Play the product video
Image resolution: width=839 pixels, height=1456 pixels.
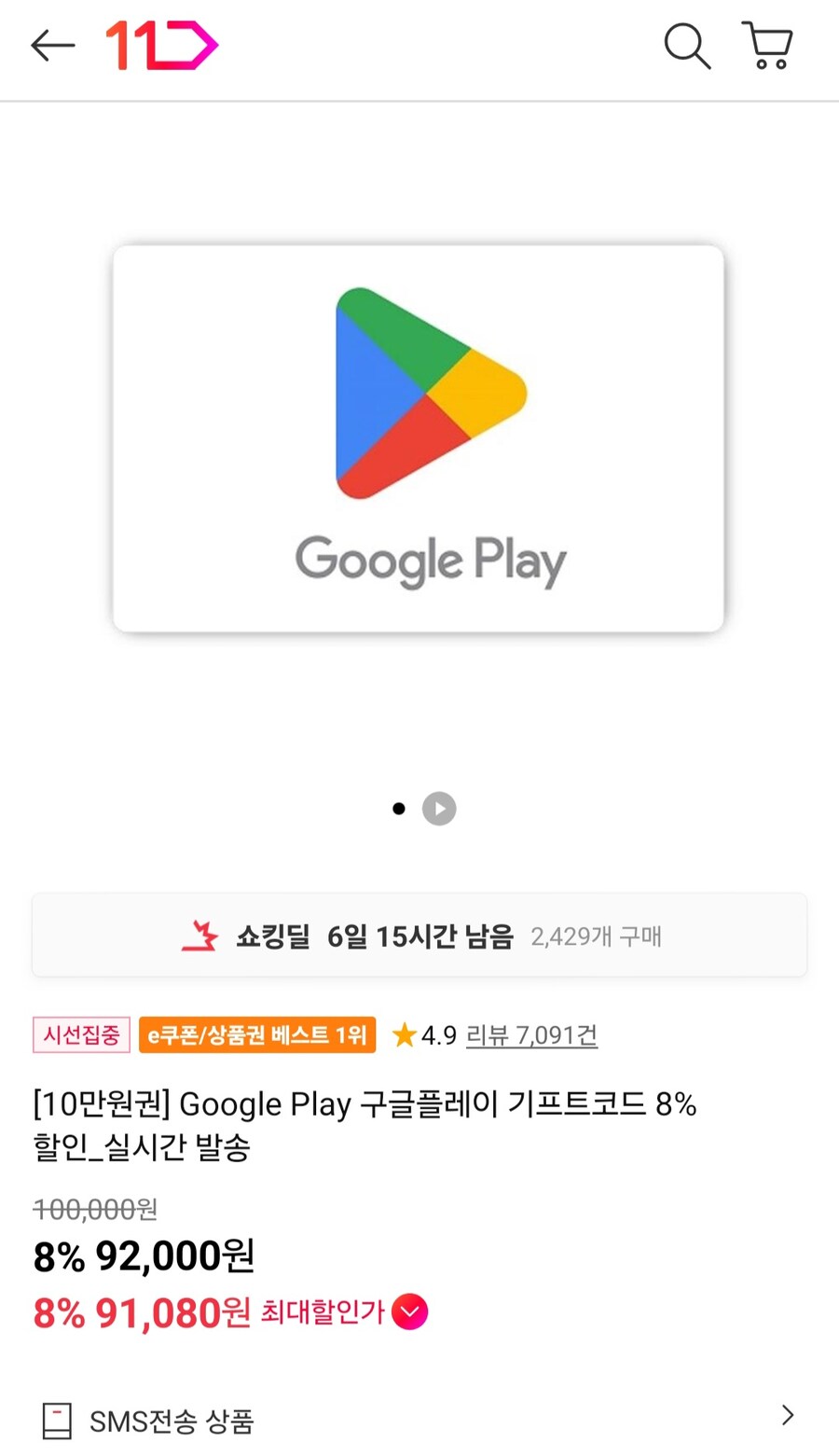439,809
